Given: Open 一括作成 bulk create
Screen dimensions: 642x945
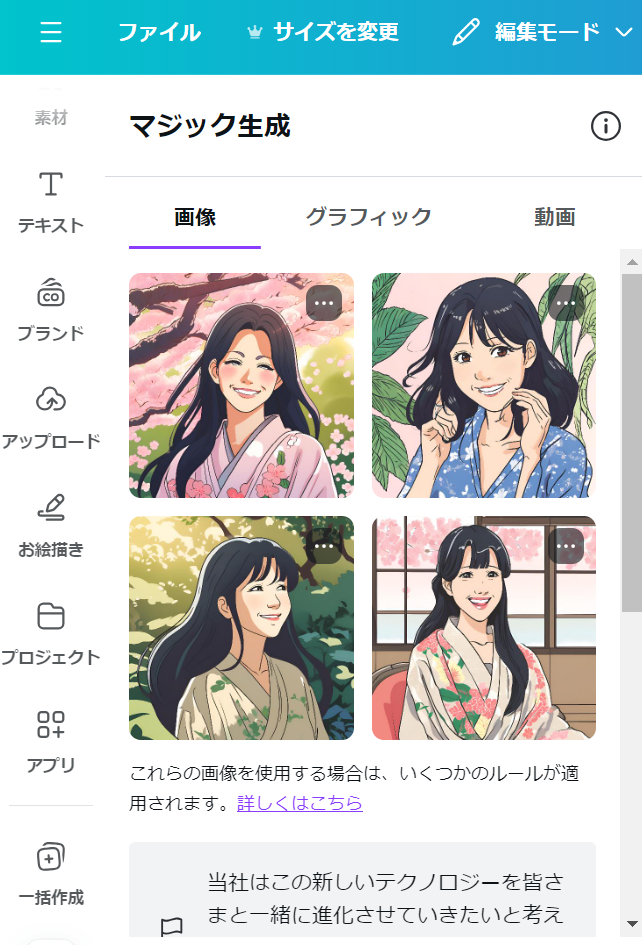Looking at the screenshot, I should (51, 873).
